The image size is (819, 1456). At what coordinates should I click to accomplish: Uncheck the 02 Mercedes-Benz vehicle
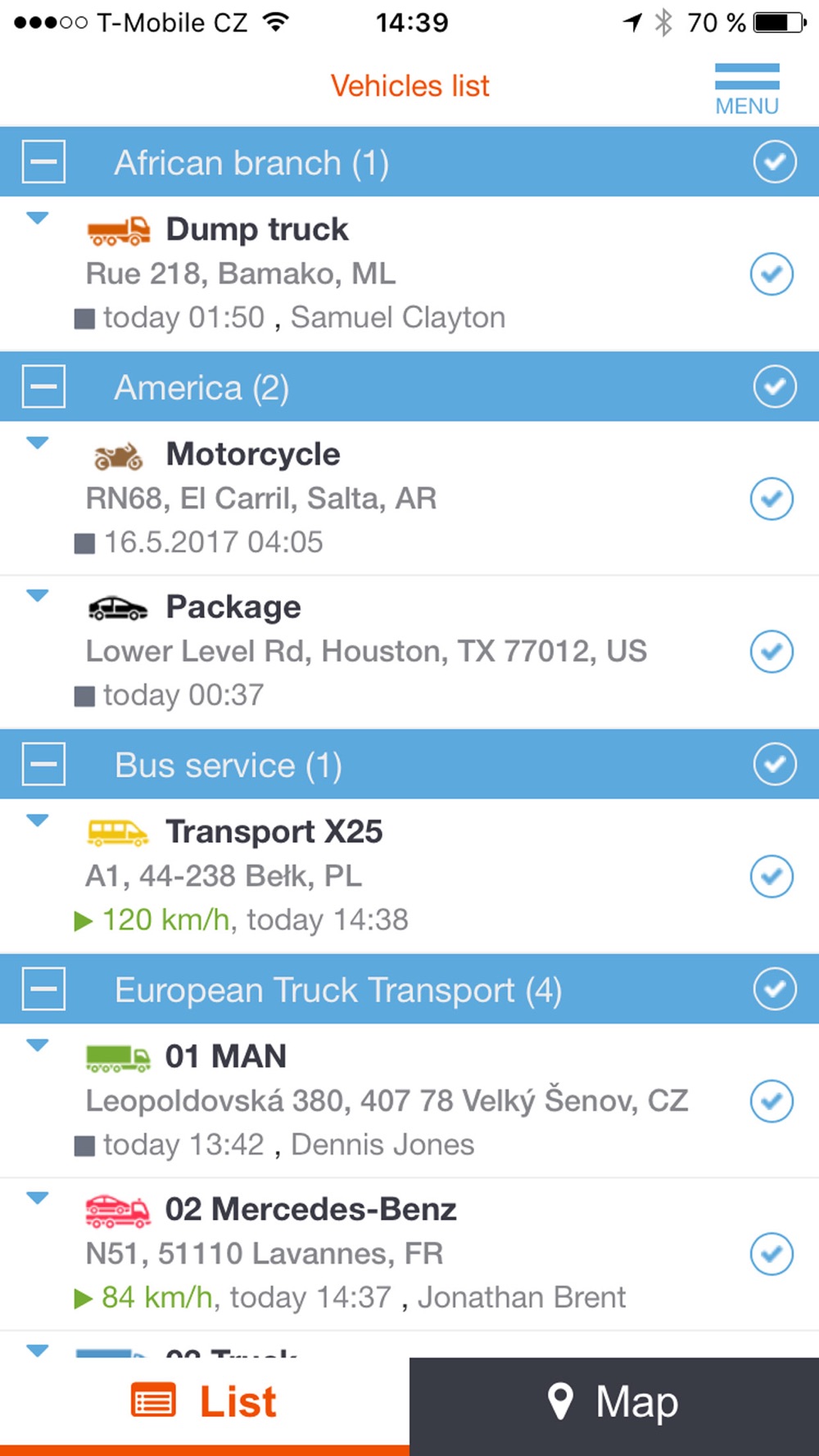click(x=771, y=1254)
